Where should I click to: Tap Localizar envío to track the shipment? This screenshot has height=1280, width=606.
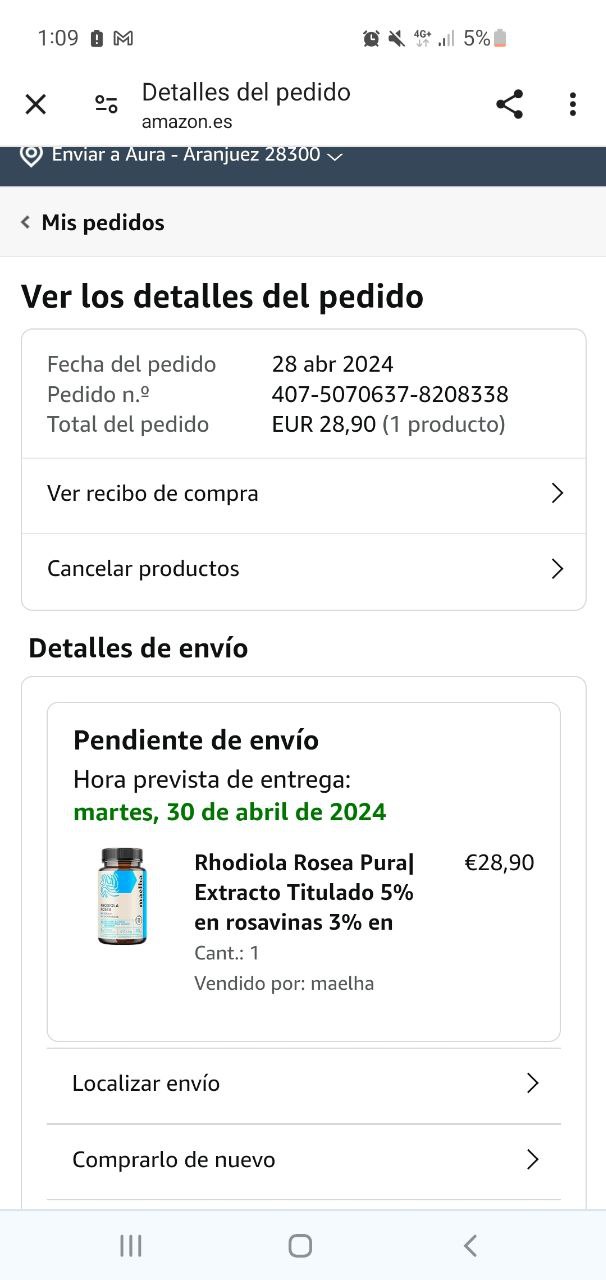click(x=303, y=1084)
